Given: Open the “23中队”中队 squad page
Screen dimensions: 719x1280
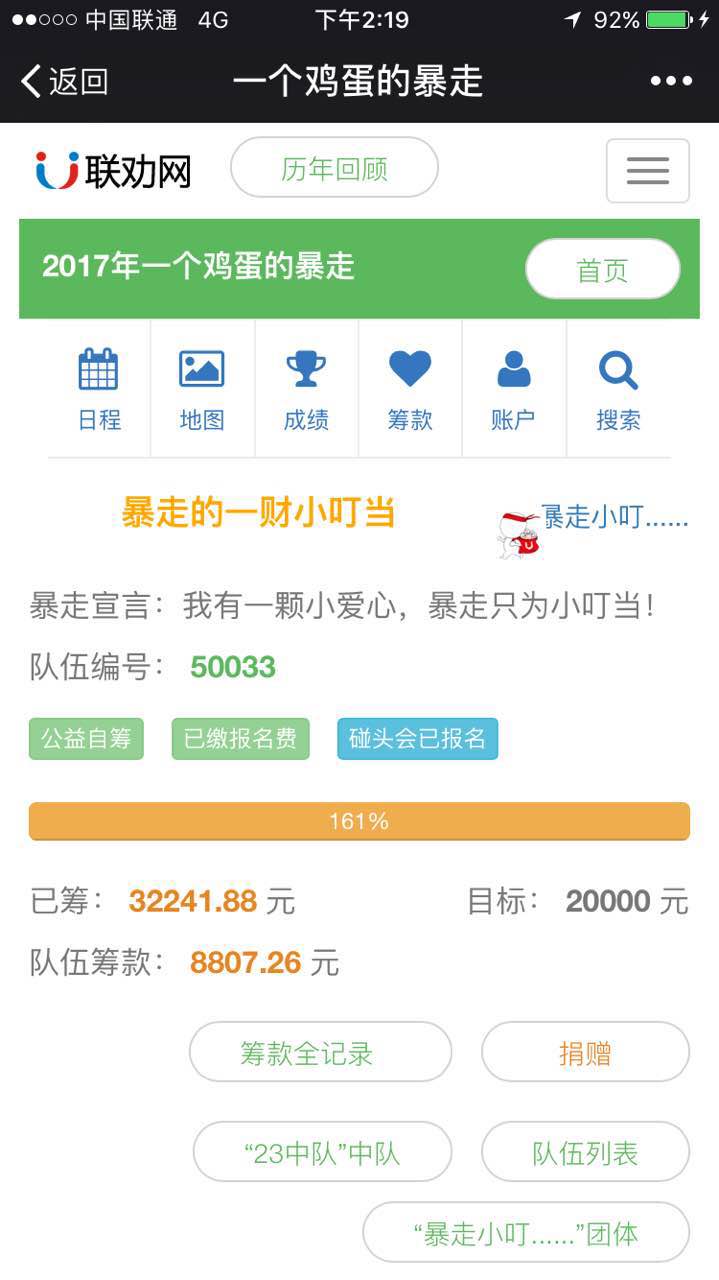Looking at the screenshot, I should (x=322, y=1152).
